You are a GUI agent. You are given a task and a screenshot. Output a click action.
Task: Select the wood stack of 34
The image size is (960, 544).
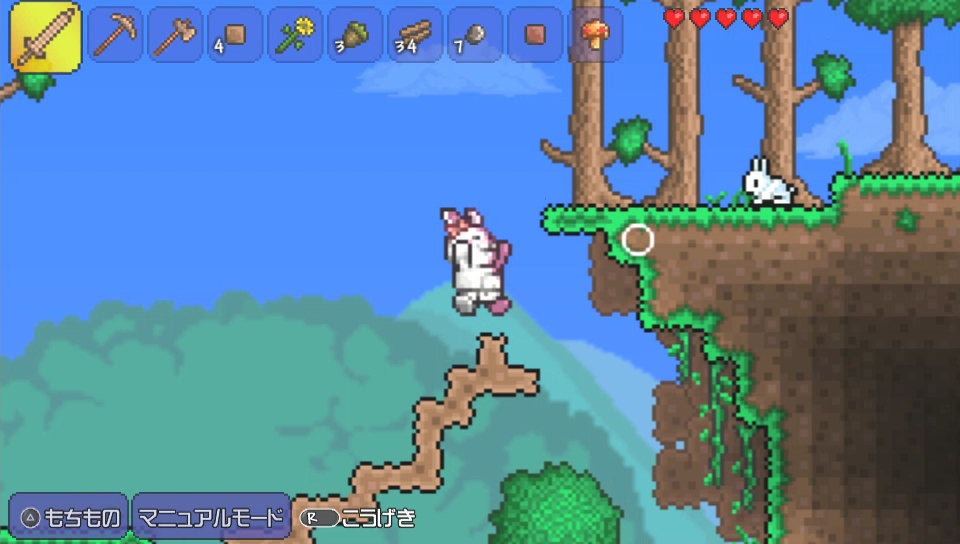tap(415, 35)
